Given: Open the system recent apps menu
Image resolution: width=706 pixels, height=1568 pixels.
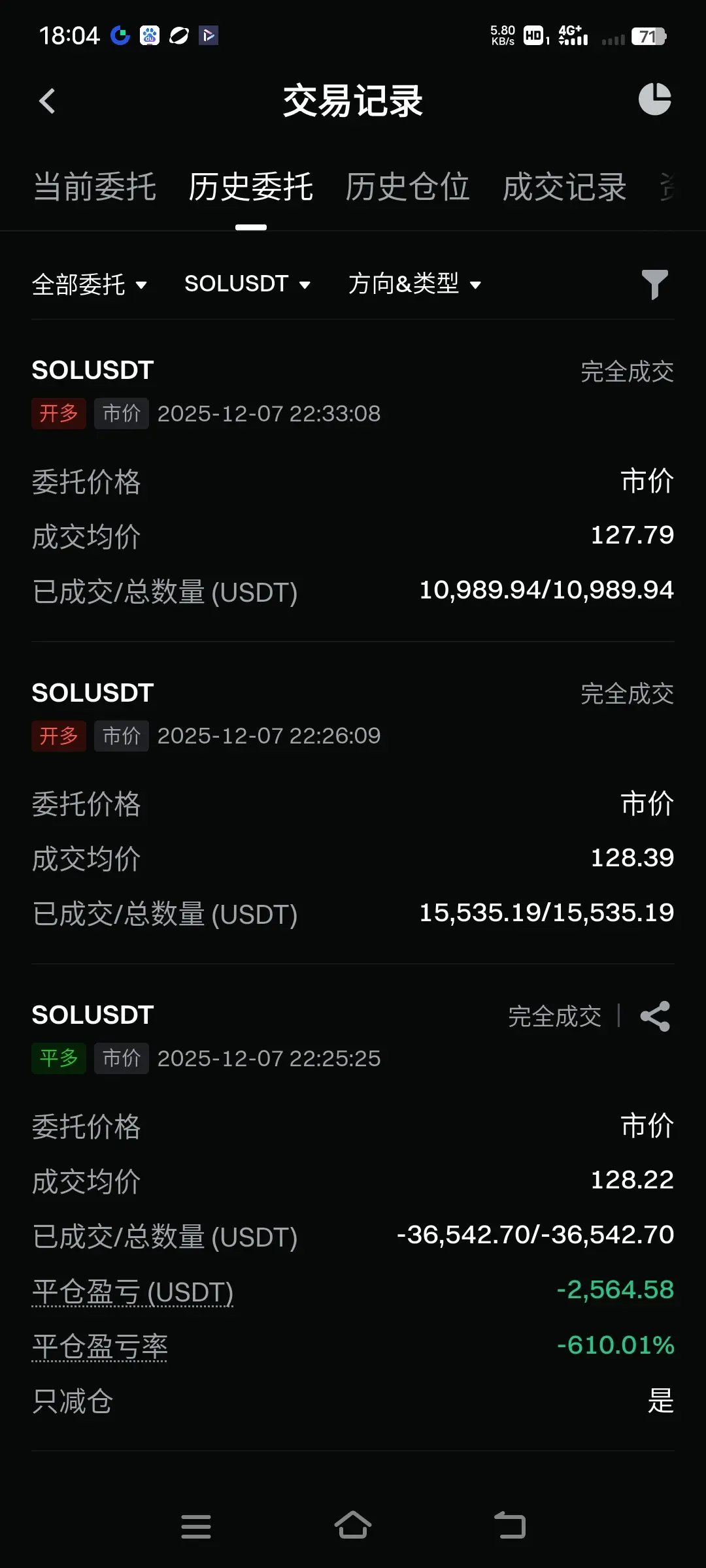Looking at the screenshot, I should pos(196,1526).
